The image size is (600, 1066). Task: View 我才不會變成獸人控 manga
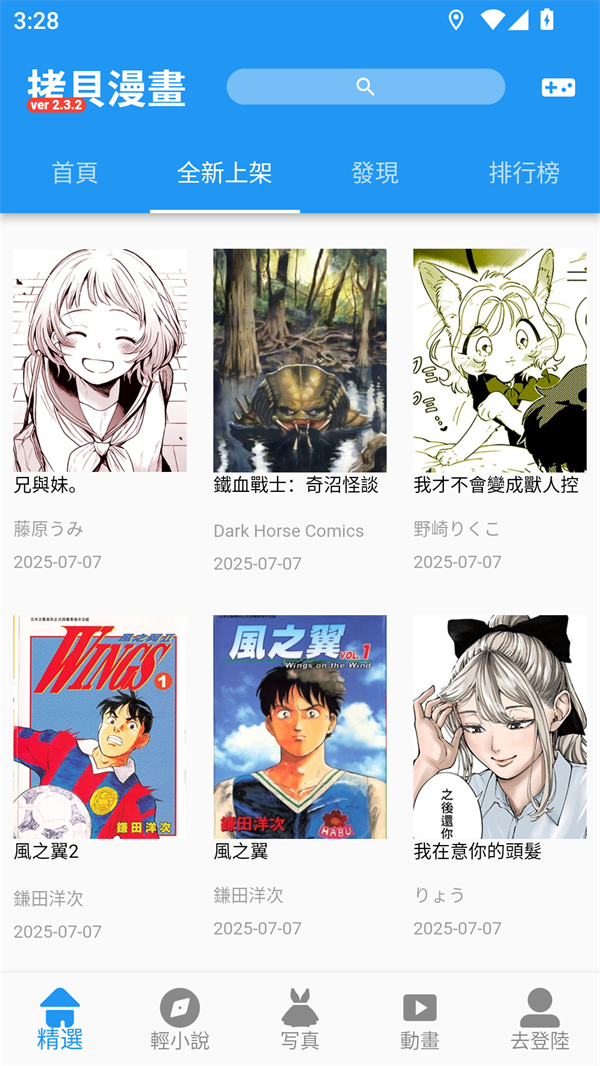(x=500, y=362)
